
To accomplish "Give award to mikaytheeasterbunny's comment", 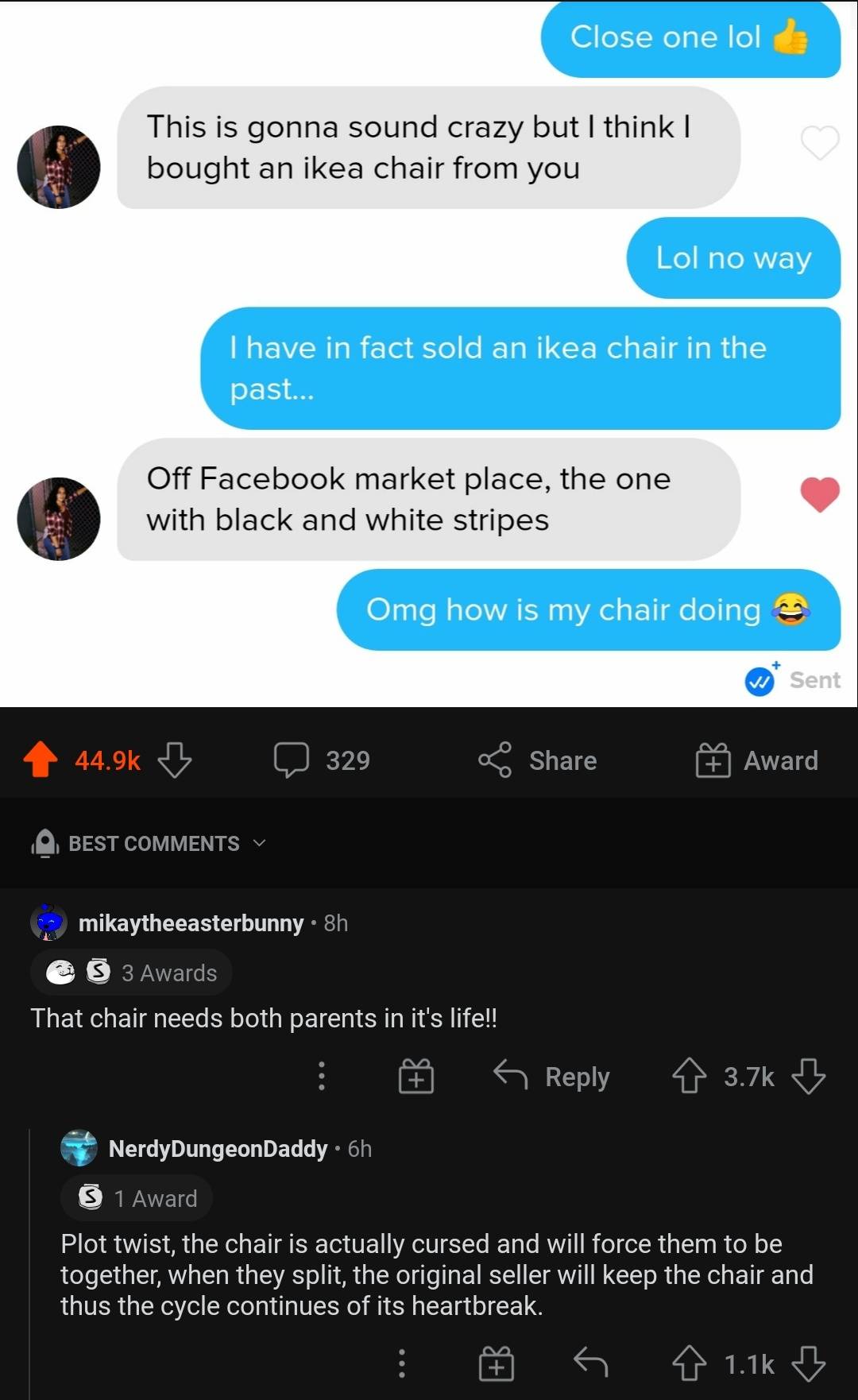I will (x=416, y=1076).
